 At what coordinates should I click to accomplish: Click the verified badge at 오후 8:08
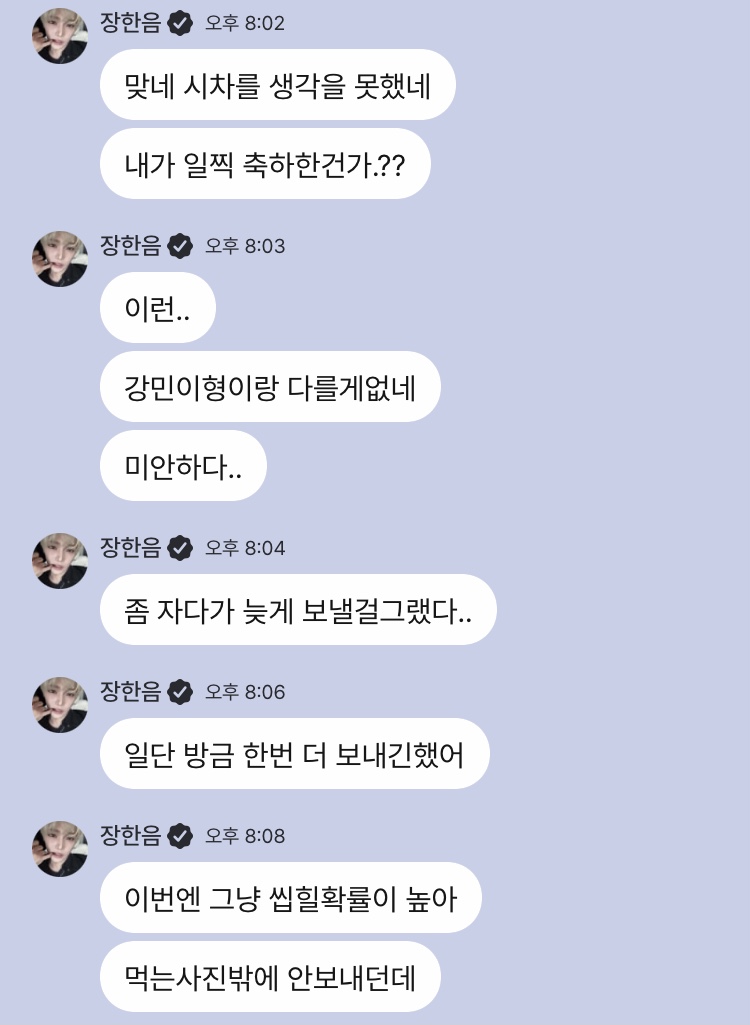[179, 836]
